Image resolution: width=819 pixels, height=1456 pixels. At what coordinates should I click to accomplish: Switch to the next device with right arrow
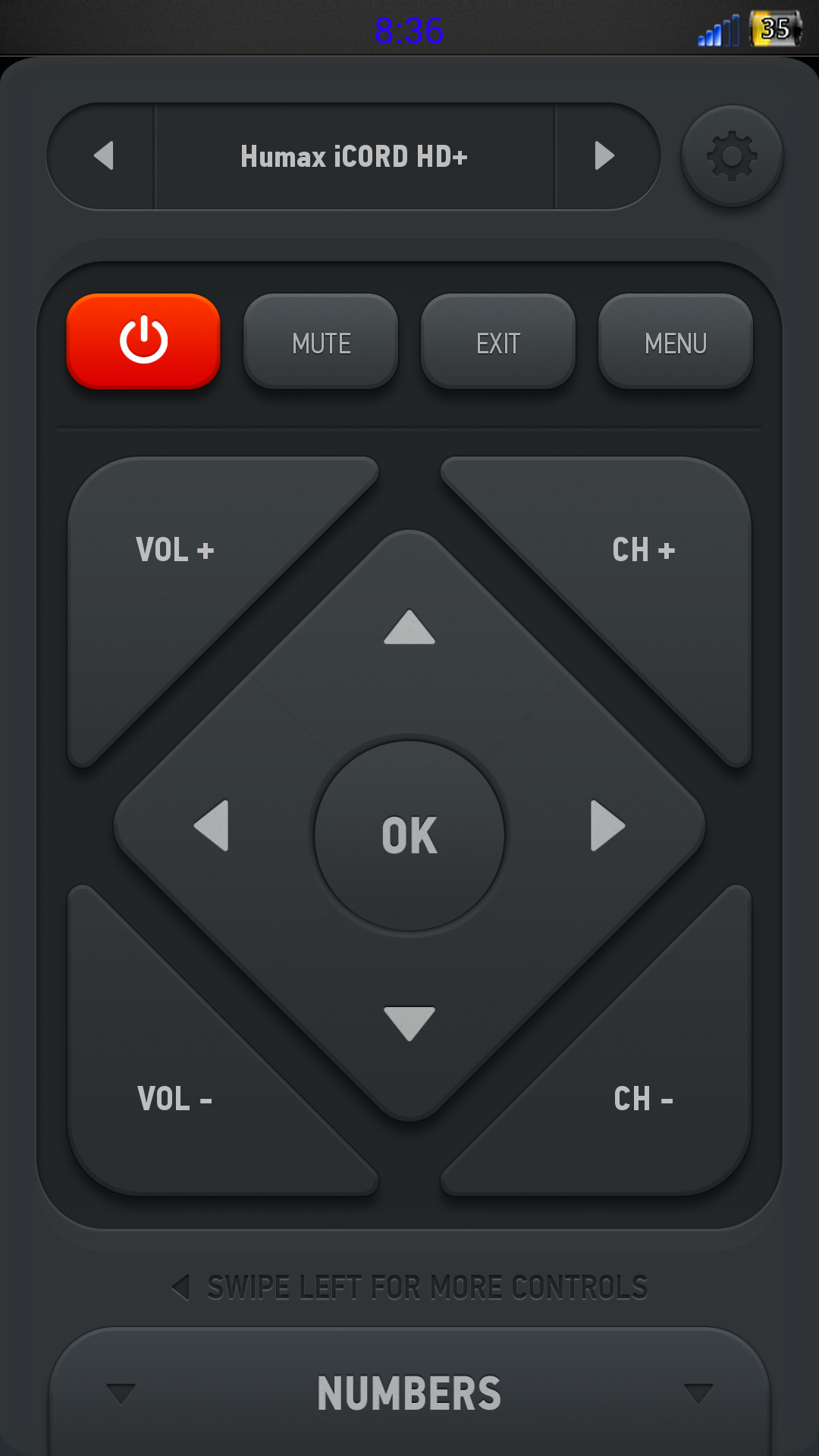click(606, 156)
